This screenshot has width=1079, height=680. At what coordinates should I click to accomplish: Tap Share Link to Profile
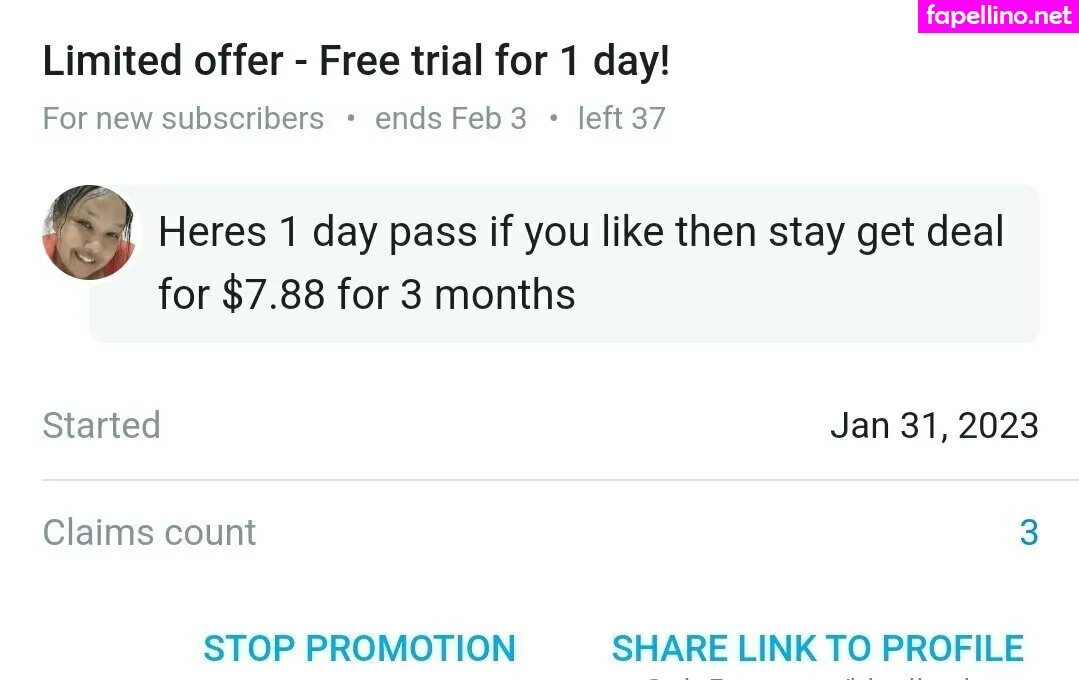tap(817, 648)
